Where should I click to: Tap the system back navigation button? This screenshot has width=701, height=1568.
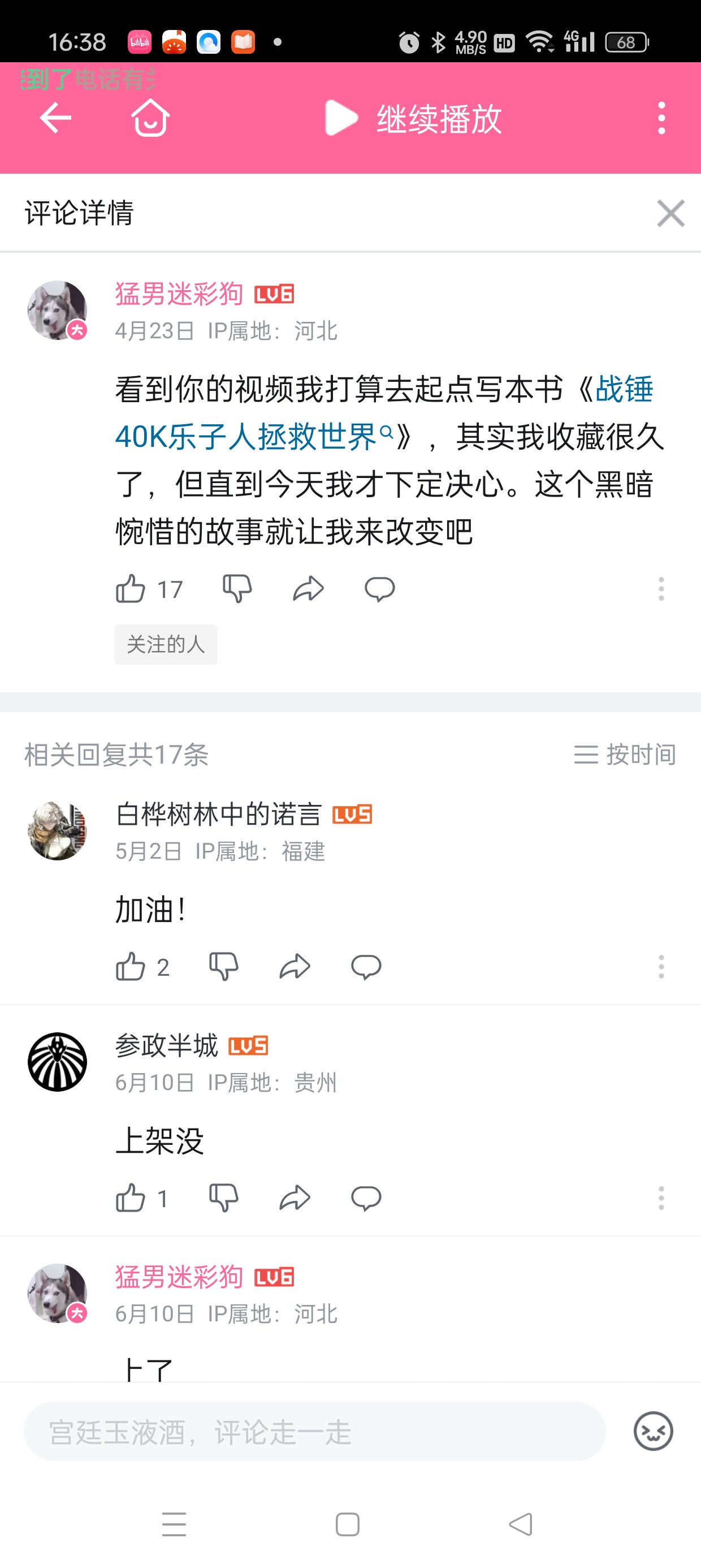(521, 1524)
